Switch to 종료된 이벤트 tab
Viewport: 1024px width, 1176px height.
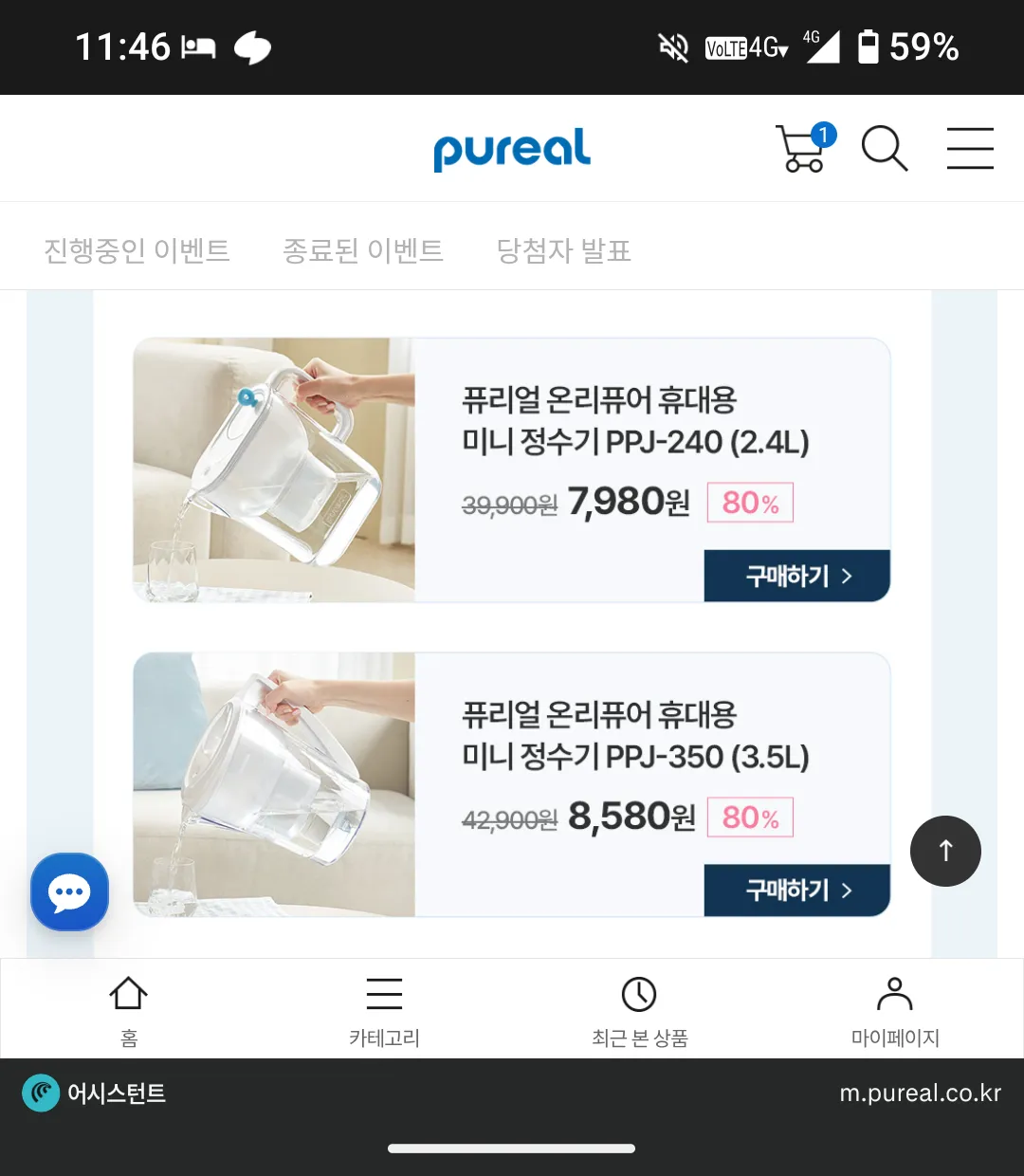pos(363,250)
